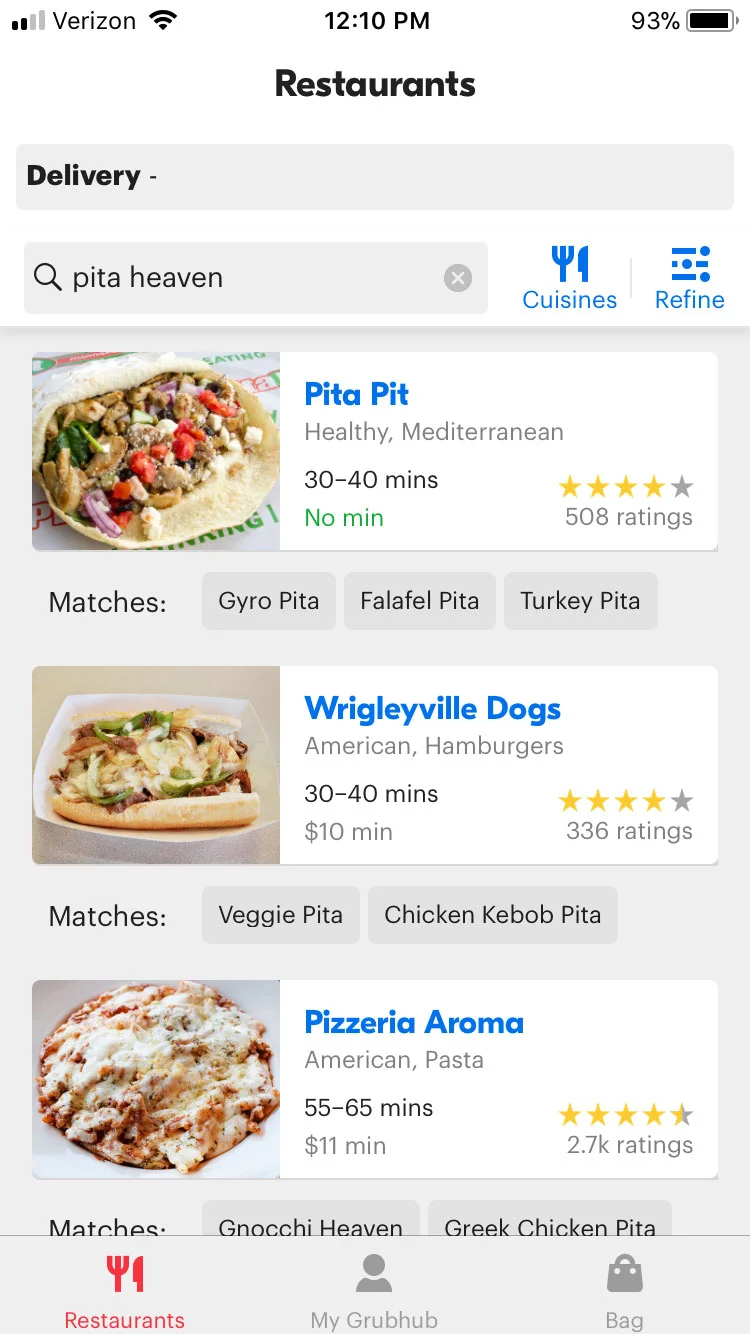Select the Veggie Pita match chip

coord(280,915)
